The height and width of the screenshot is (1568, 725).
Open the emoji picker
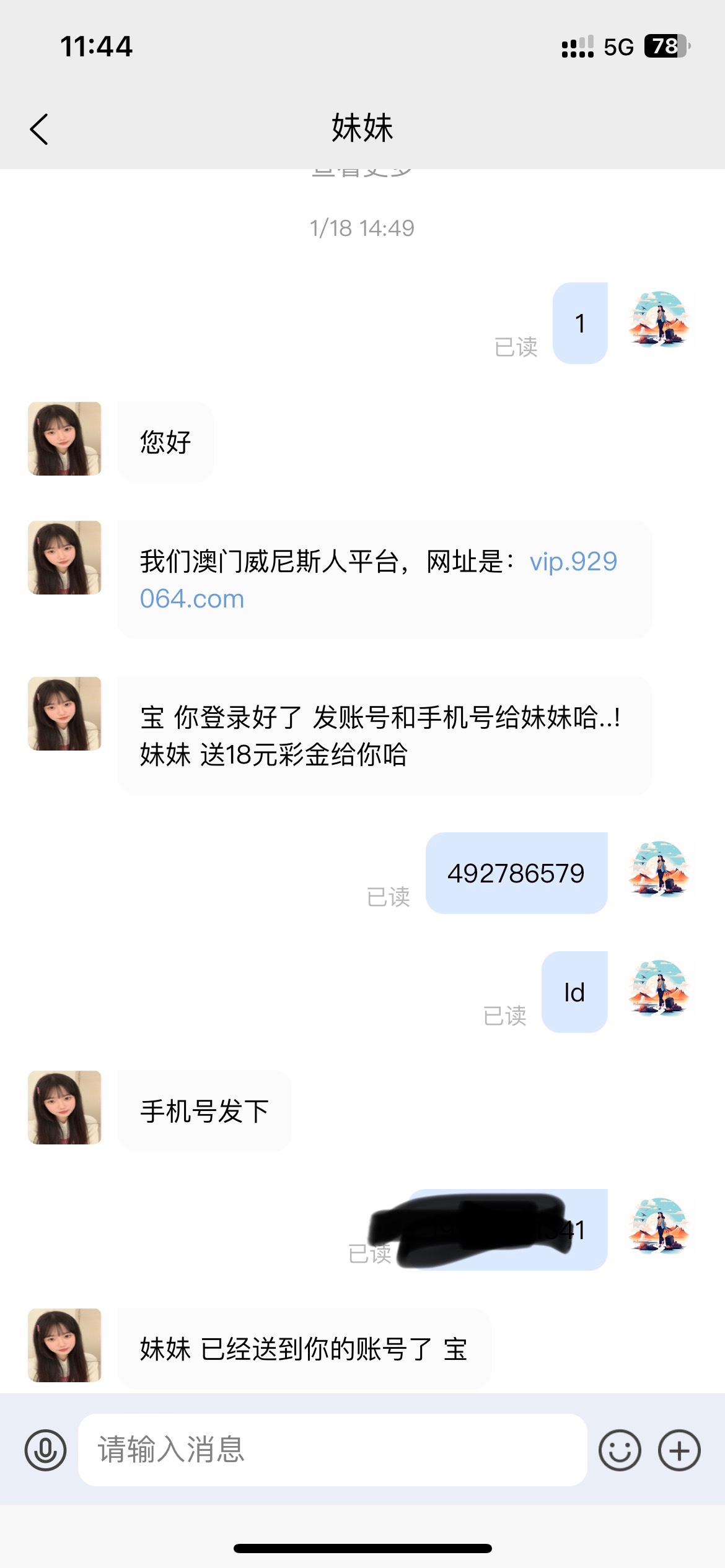point(619,1450)
